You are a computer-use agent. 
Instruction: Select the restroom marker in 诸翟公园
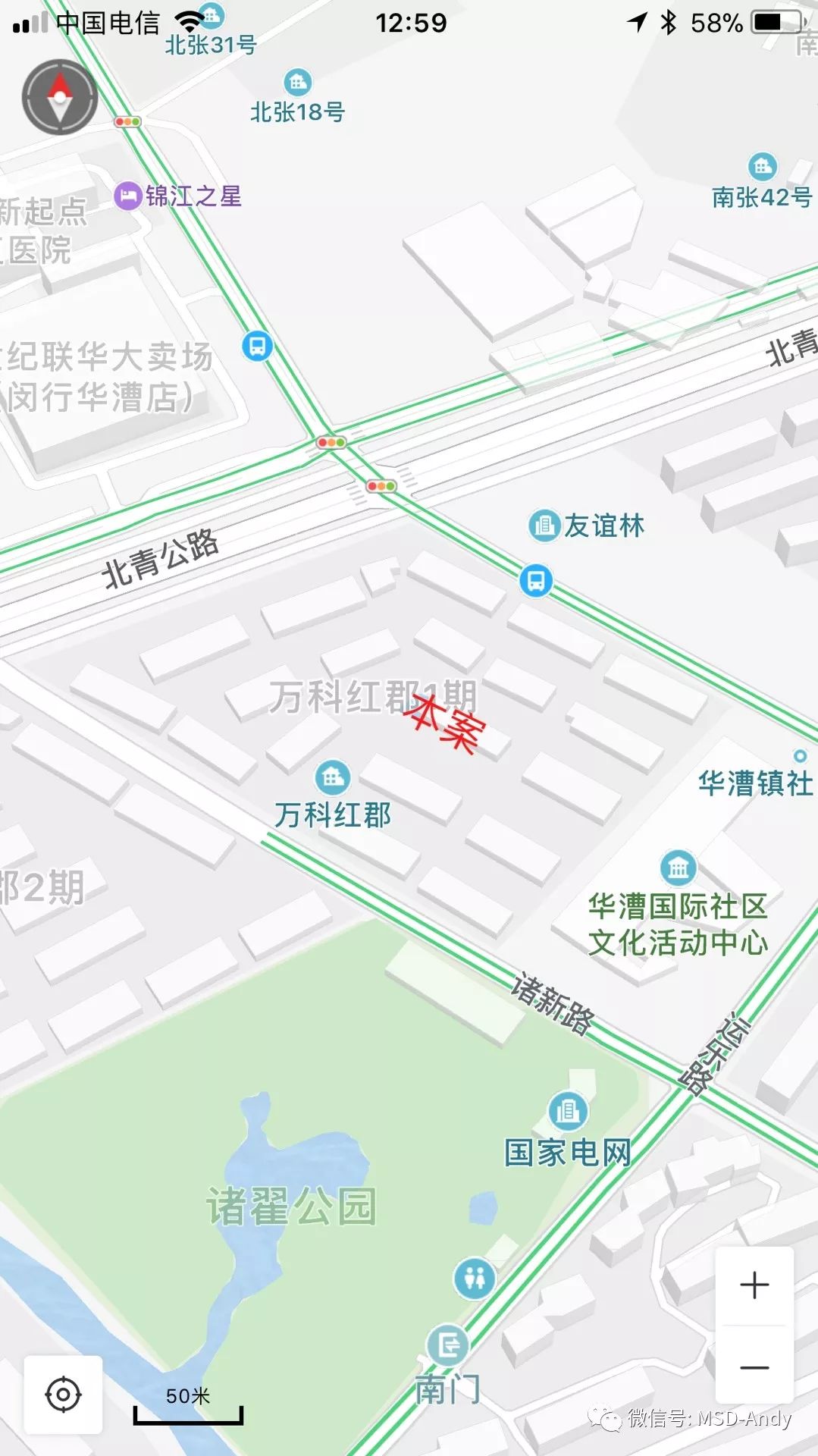(475, 1279)
